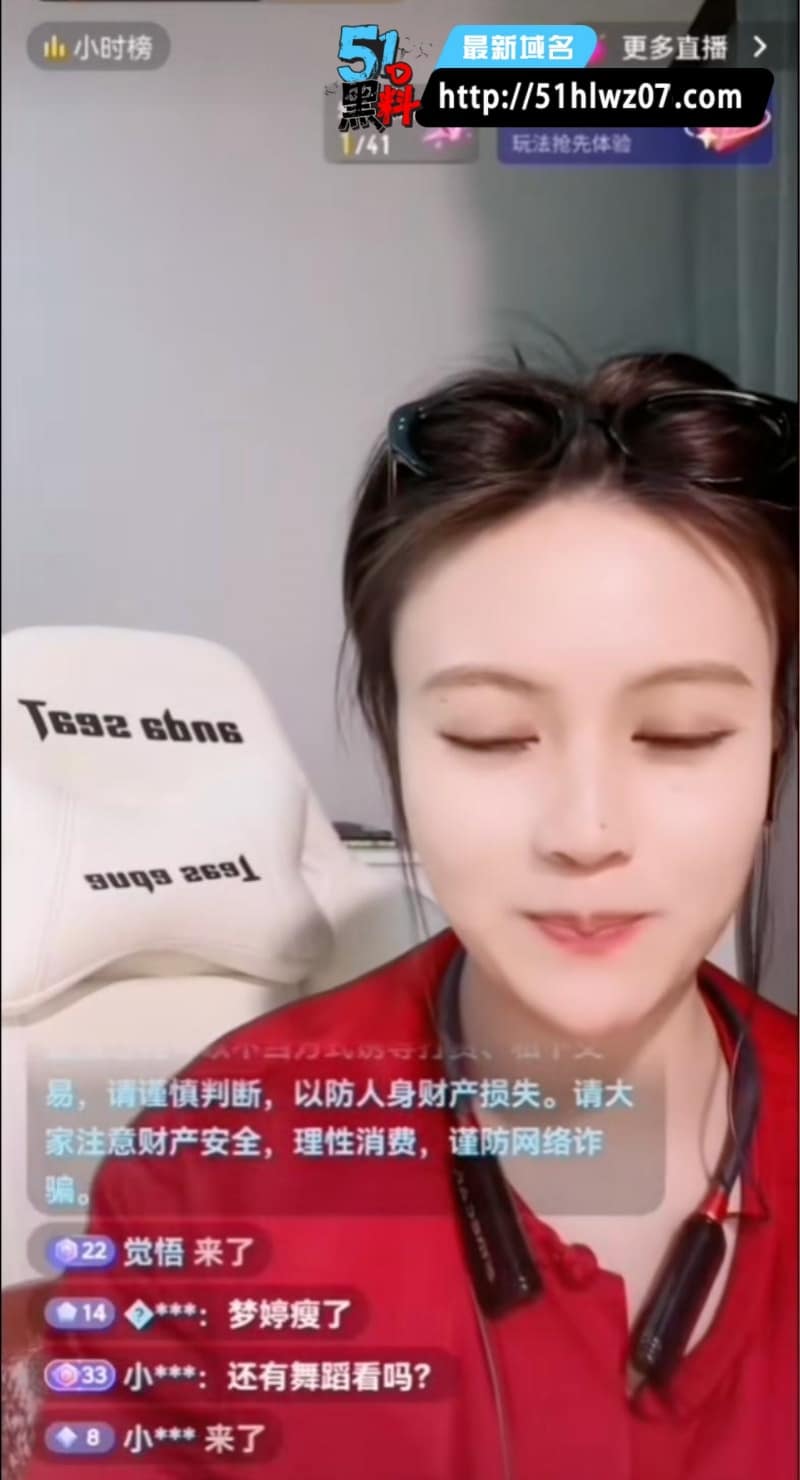Tap the 还有舞蹈看吗? chat comment
The height and width of the screenshot is (1480, 800).
click(240, 1376)
